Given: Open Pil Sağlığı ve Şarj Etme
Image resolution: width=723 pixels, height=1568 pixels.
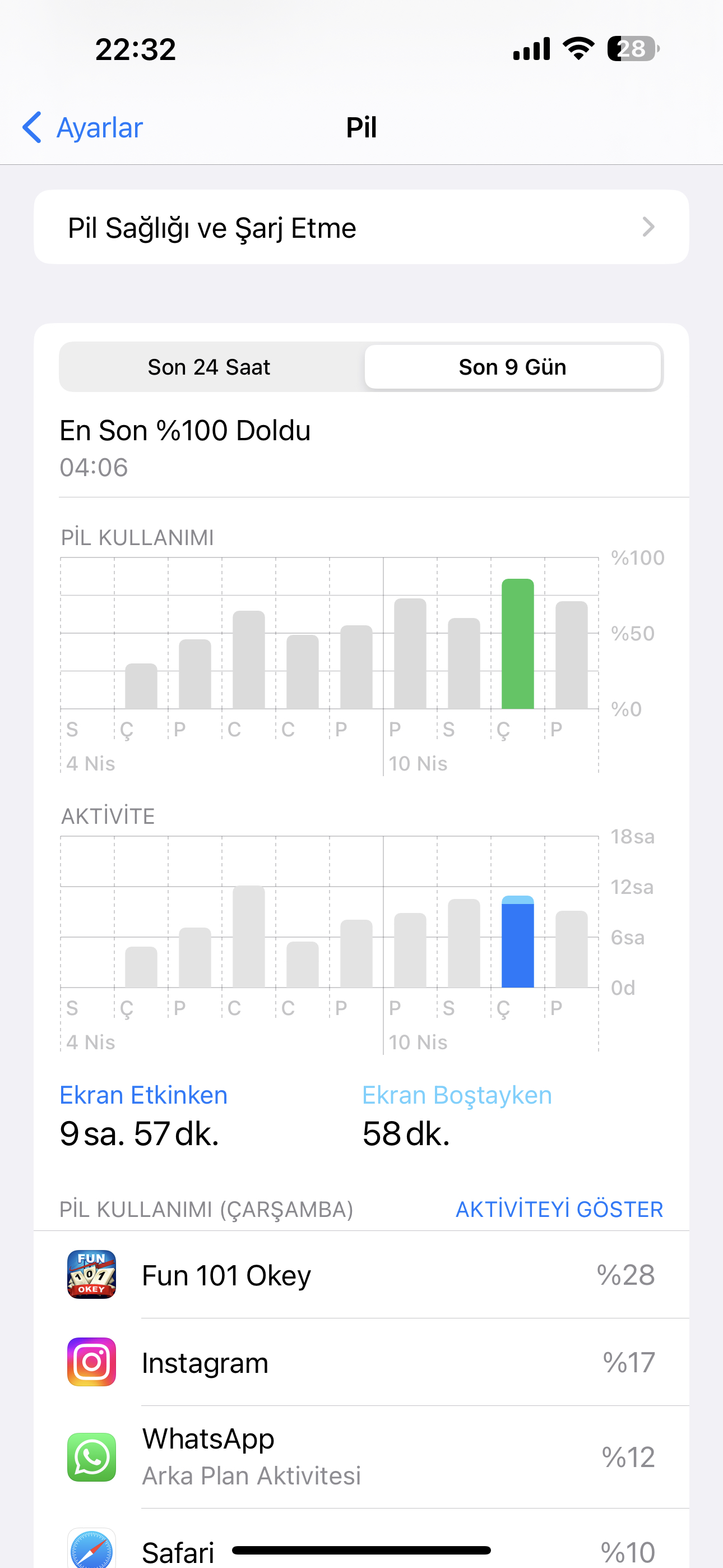Looking at the screenshot, I should (x=361, y=227).
